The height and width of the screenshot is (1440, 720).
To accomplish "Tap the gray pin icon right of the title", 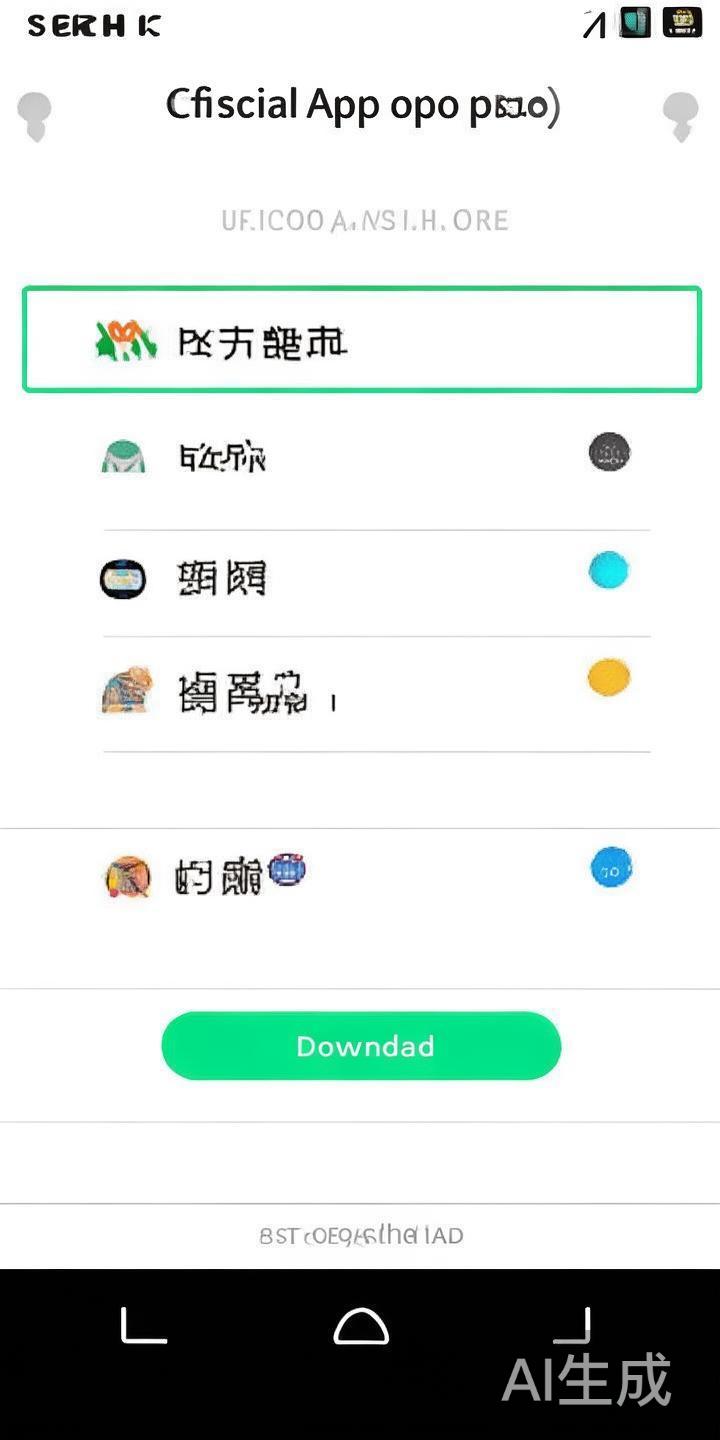I will (683, 113).
